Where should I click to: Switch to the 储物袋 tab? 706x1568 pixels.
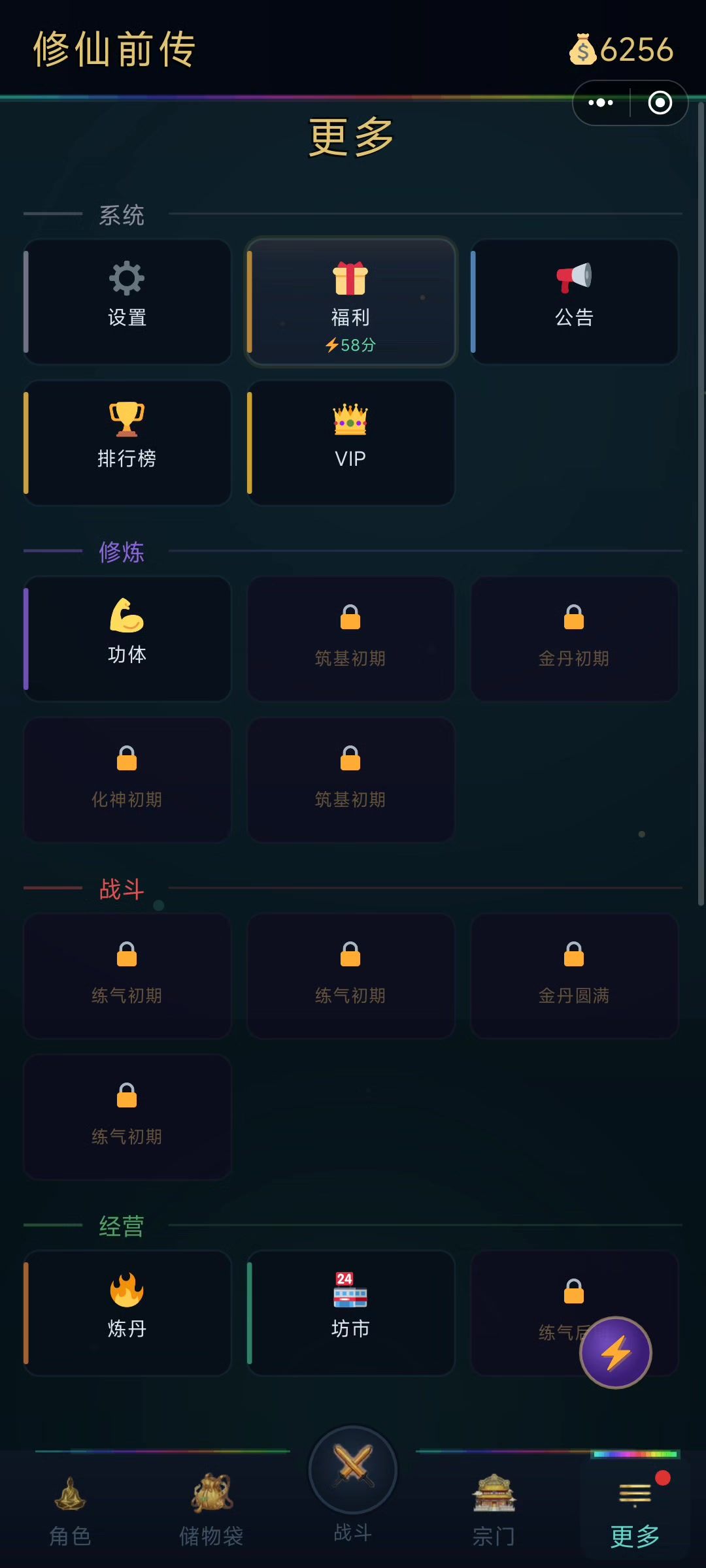[x=211, y=1509]
